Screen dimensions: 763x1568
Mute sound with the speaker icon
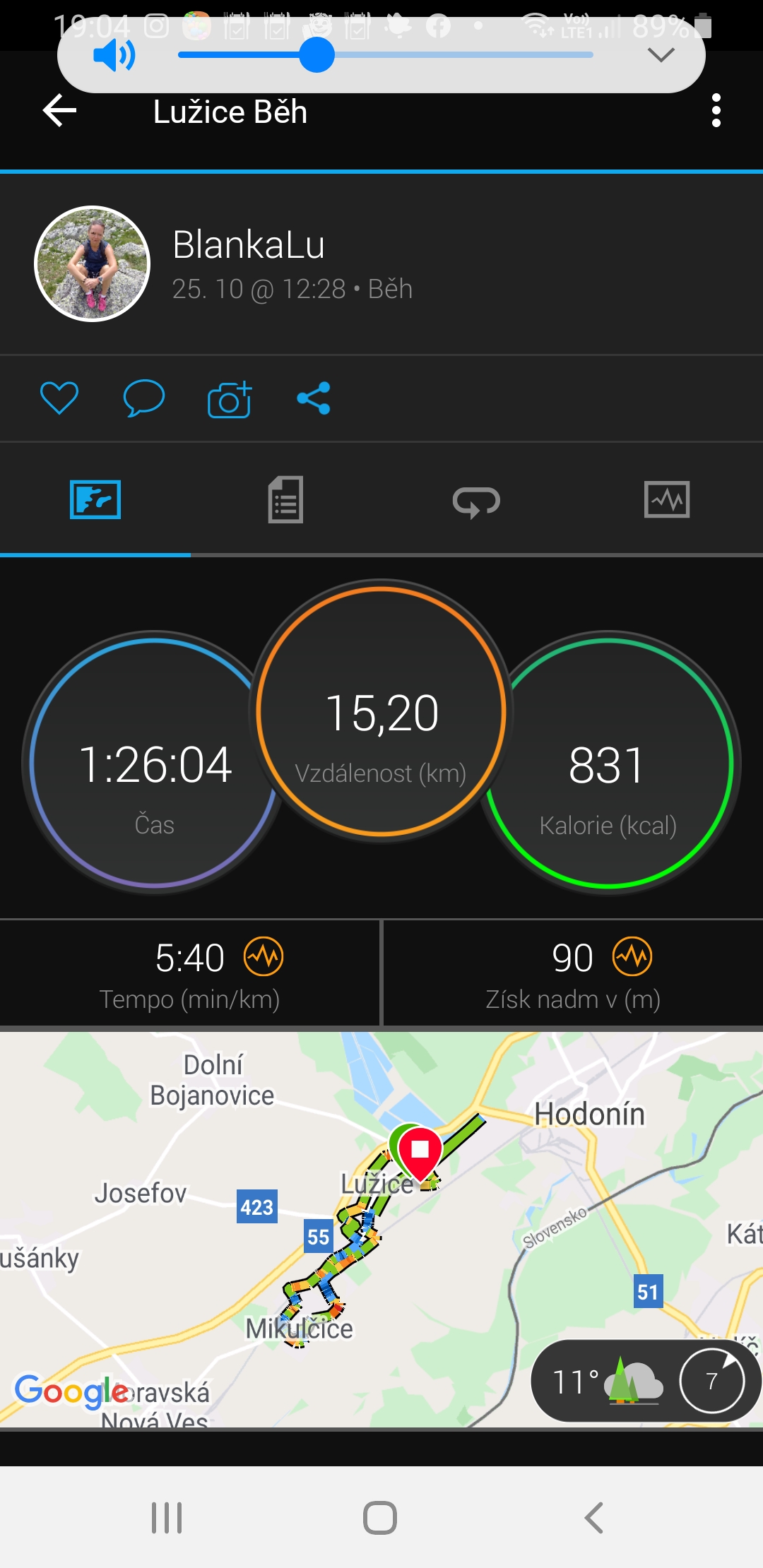pyautogui.click(x=114, y=55)
